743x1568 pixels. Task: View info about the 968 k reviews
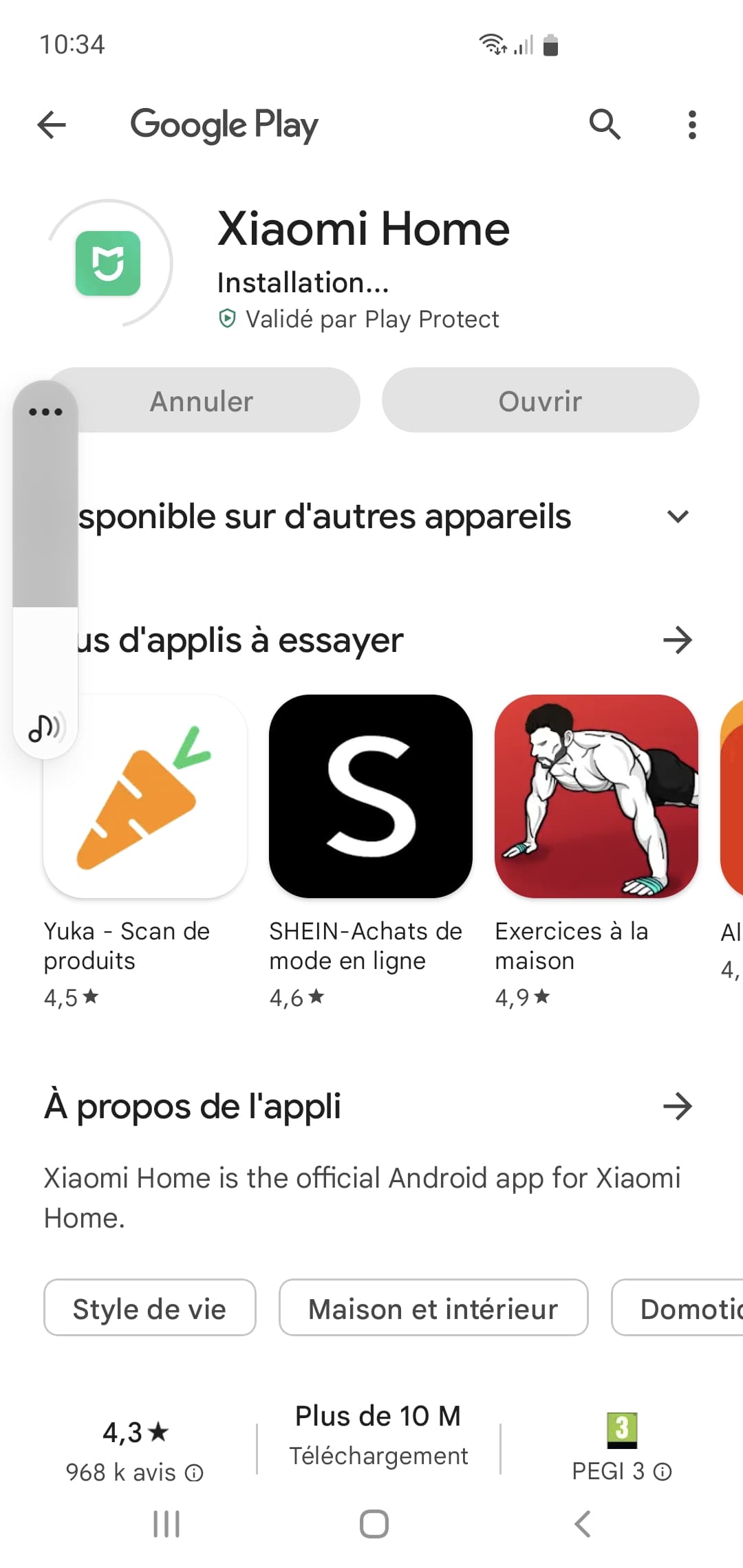point(195,1473)
